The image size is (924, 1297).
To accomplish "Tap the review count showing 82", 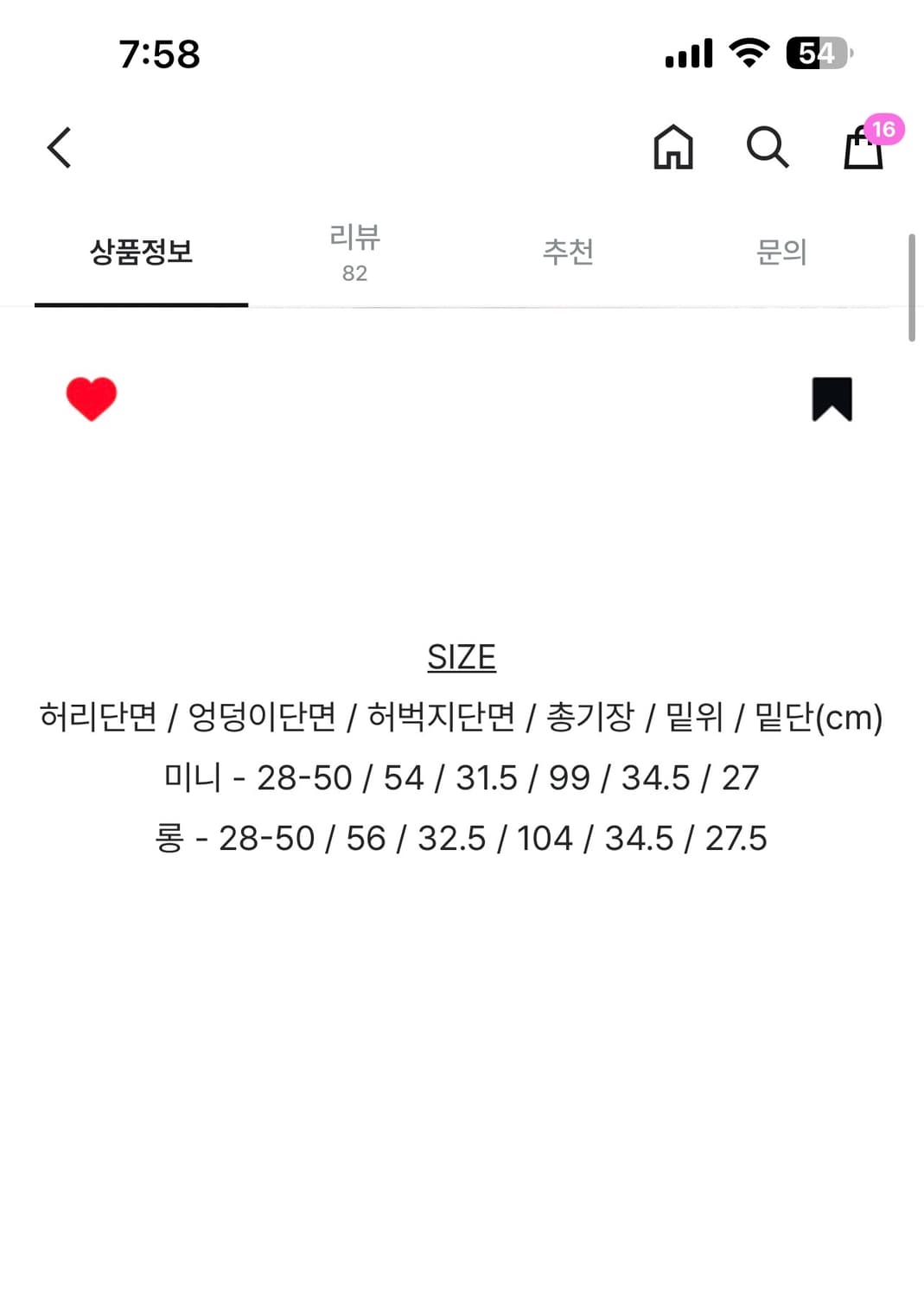I will (354, 272).
